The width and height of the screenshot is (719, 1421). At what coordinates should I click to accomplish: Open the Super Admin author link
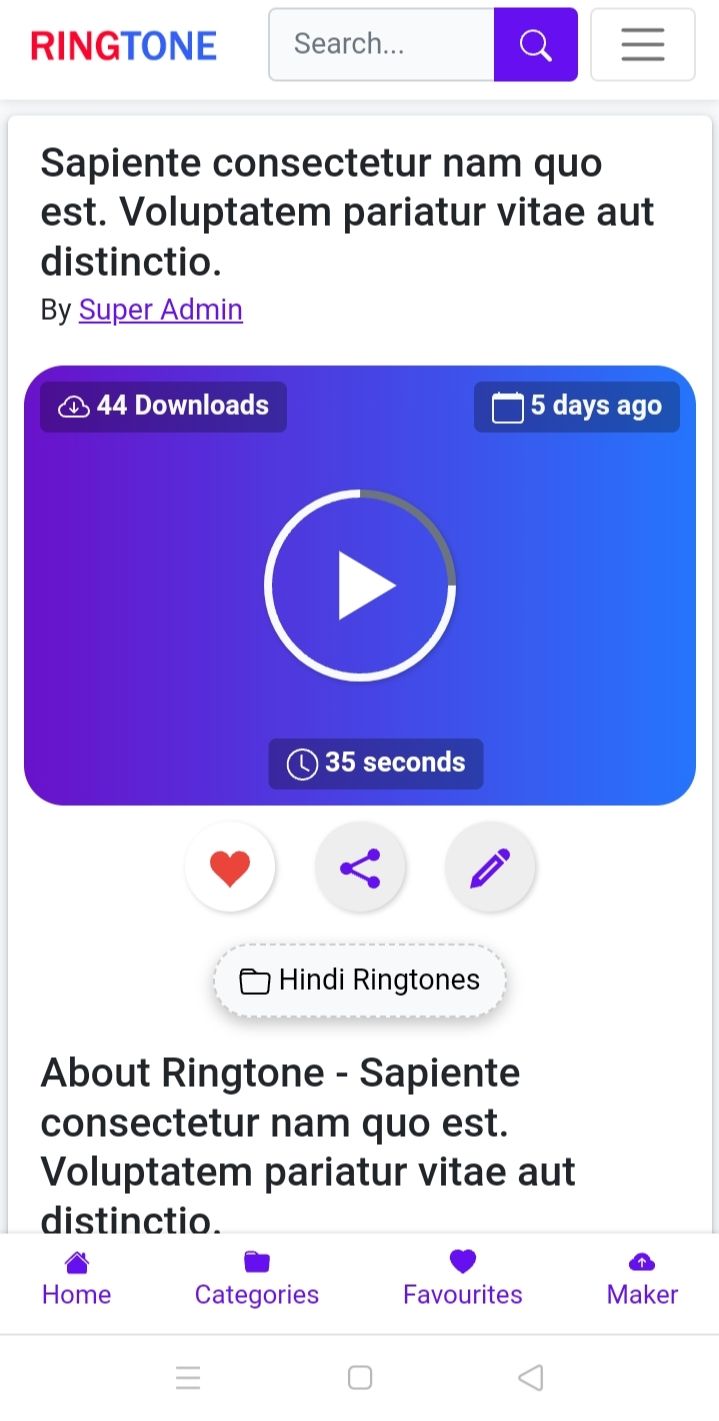(160, 310)
